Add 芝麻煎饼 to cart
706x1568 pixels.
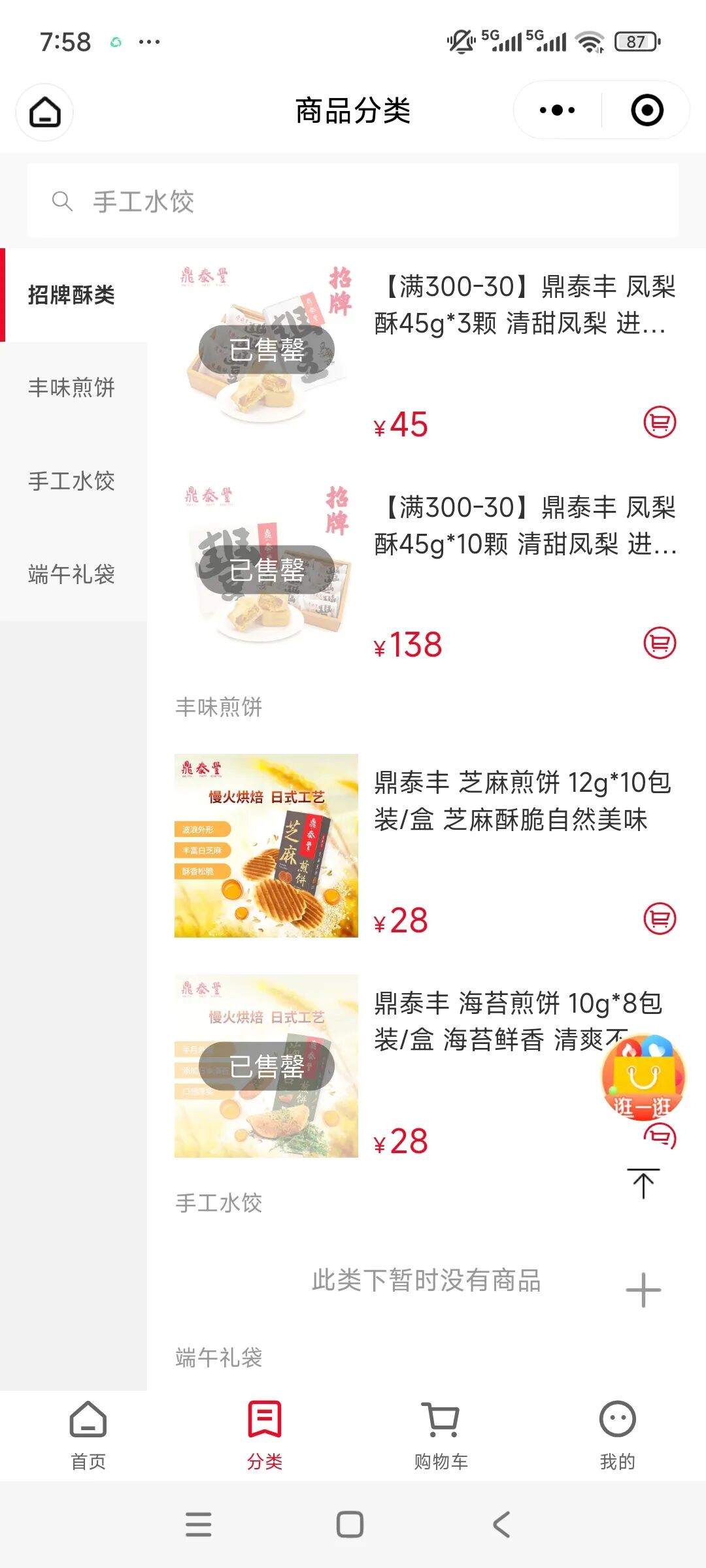pyautogui.click(x=660, y=919)
